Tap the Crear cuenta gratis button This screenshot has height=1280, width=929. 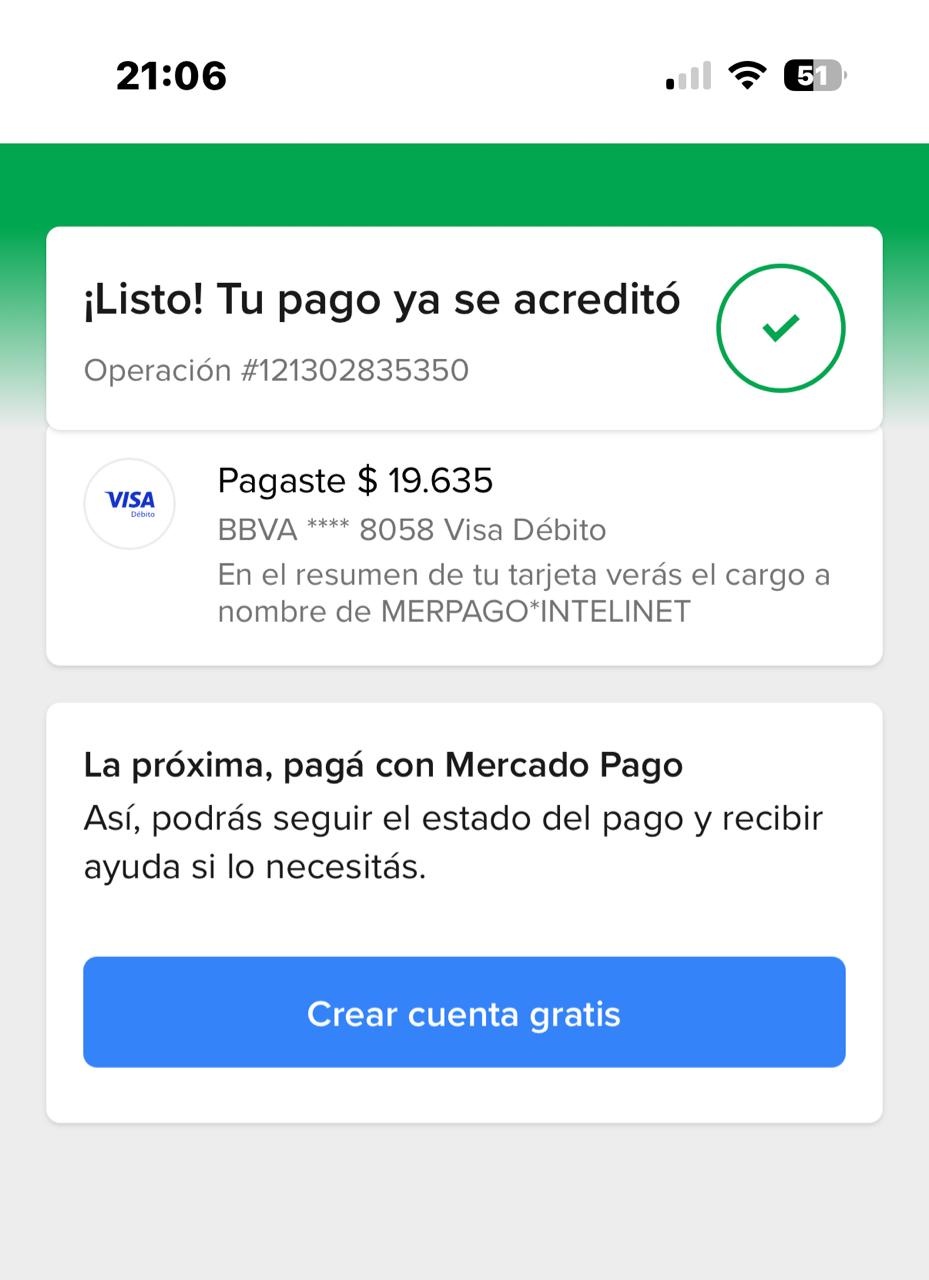(x=464, y=1012)
